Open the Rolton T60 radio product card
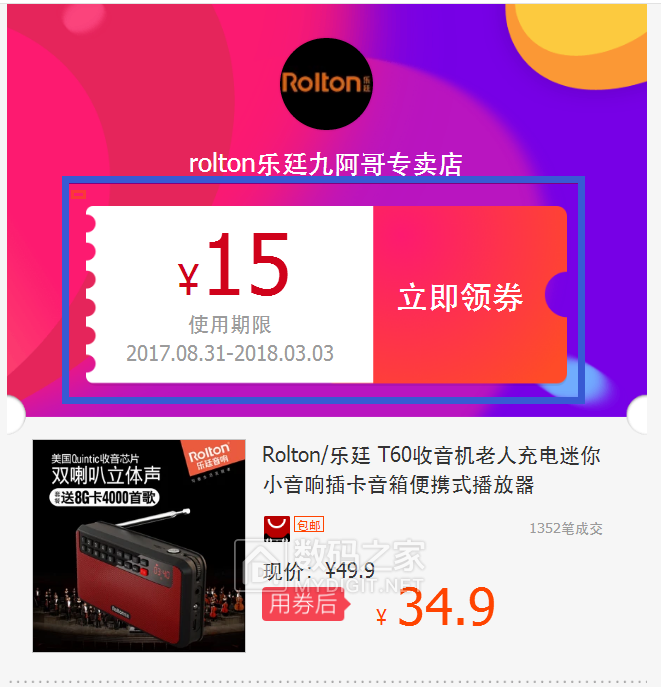The image size is (661, 687). tap(431, 470)
